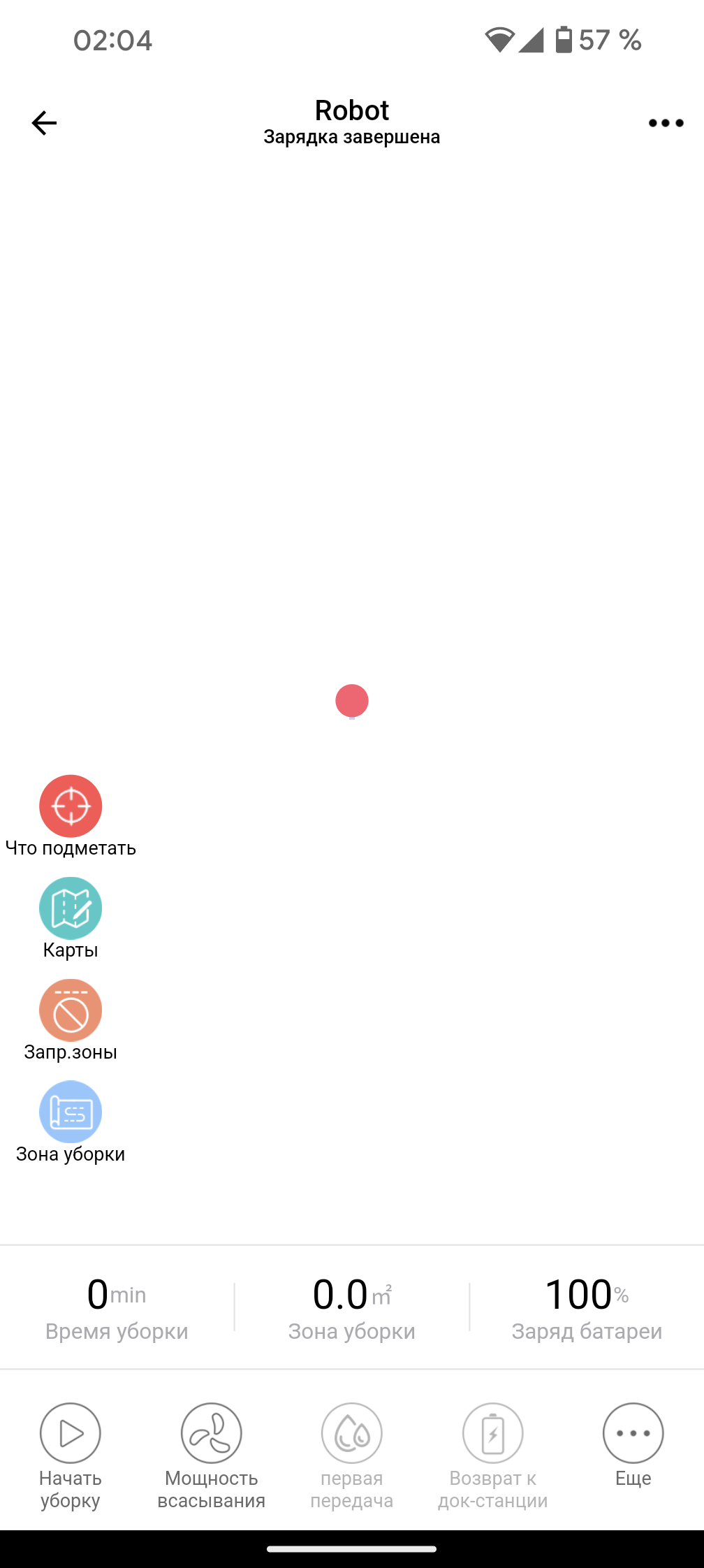This screenshot has width=704, height=1568.
Task: Tap the Что подметать target button
Action: tap(71, 806)
